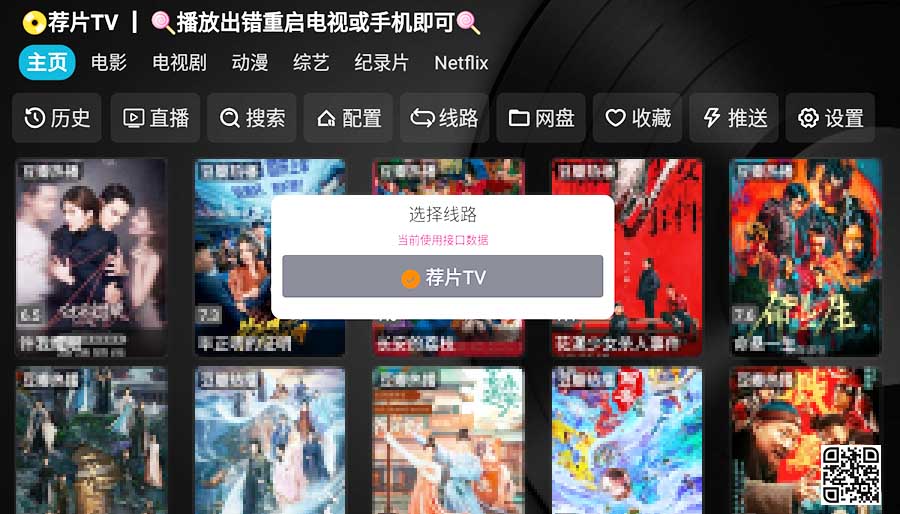Viewport: 900px width, 514px height.
Task: Select the 主页 tab
Action: point(47,62)
